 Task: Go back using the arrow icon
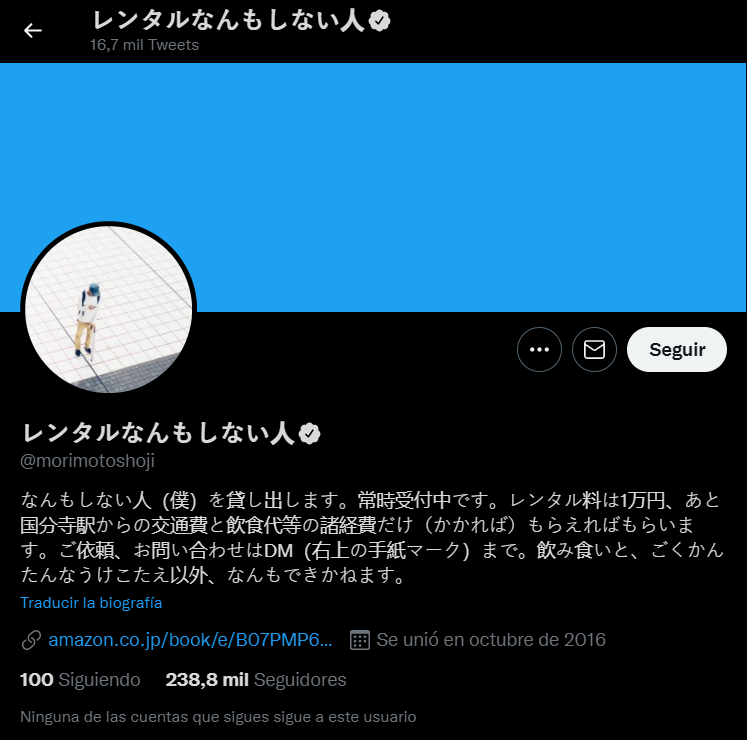33,30
